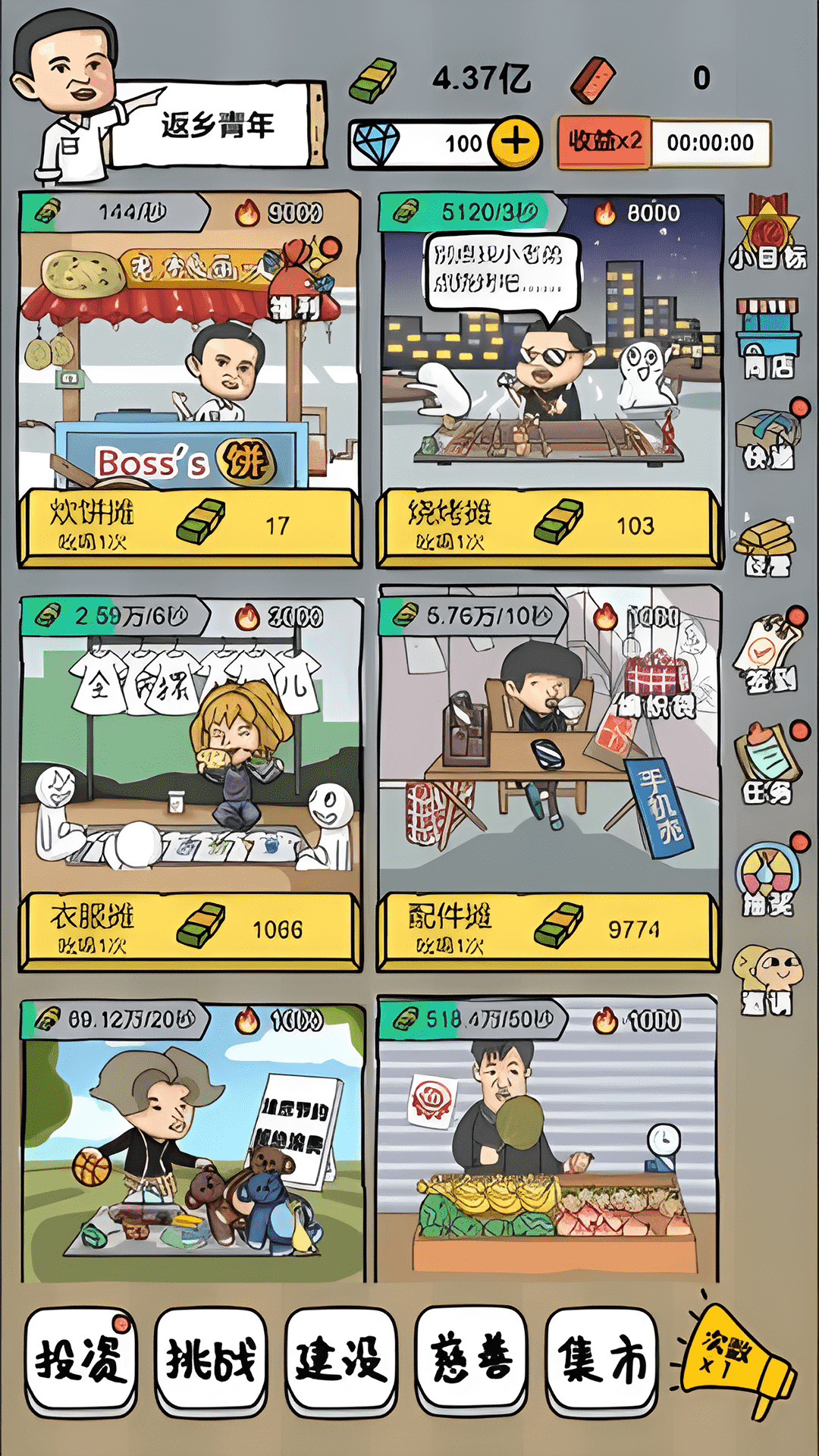Add diamonds with the plus button

[x=516, y=142]
